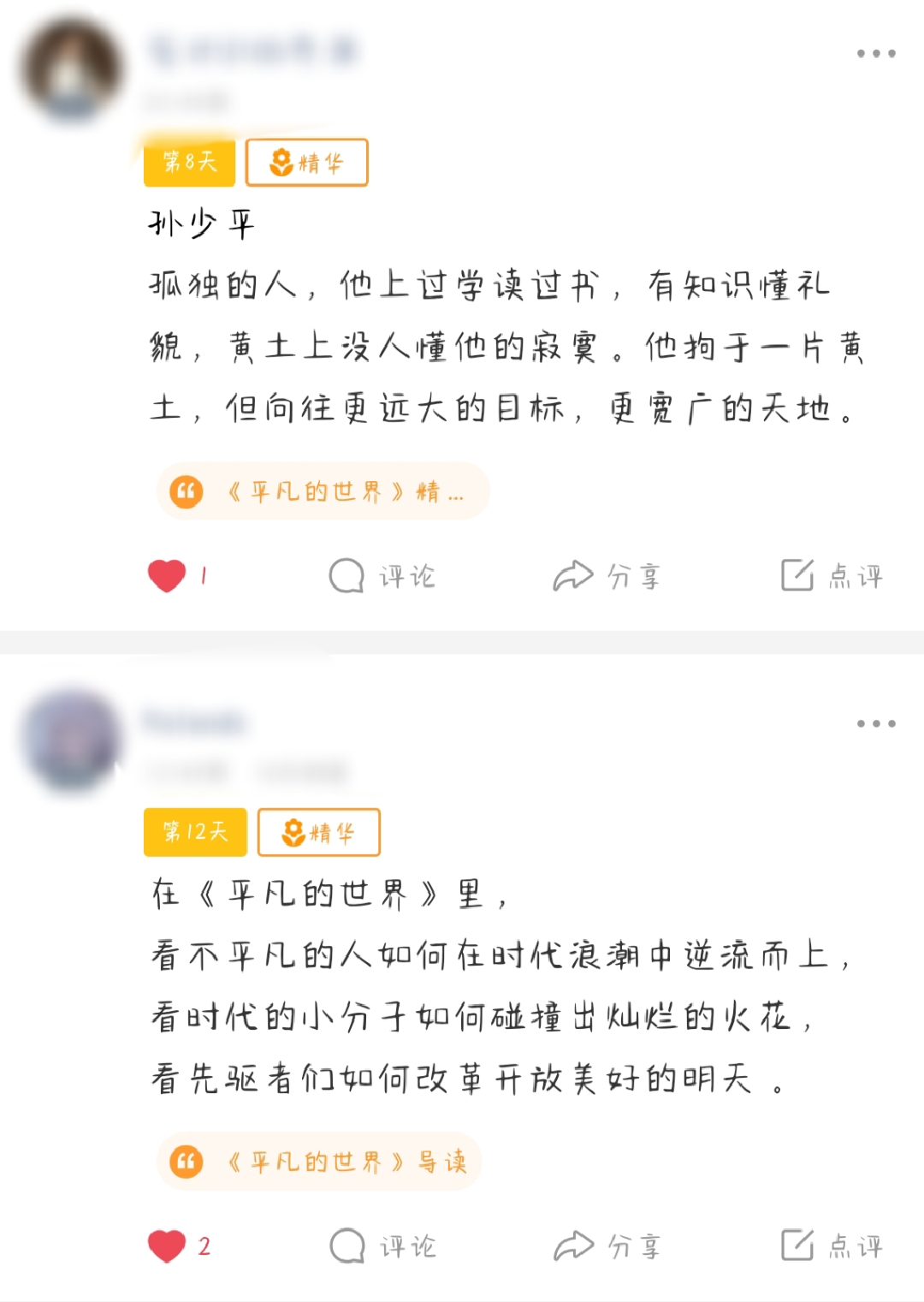Open the overflow menu on the 孙少平 post

click(876, 54)
